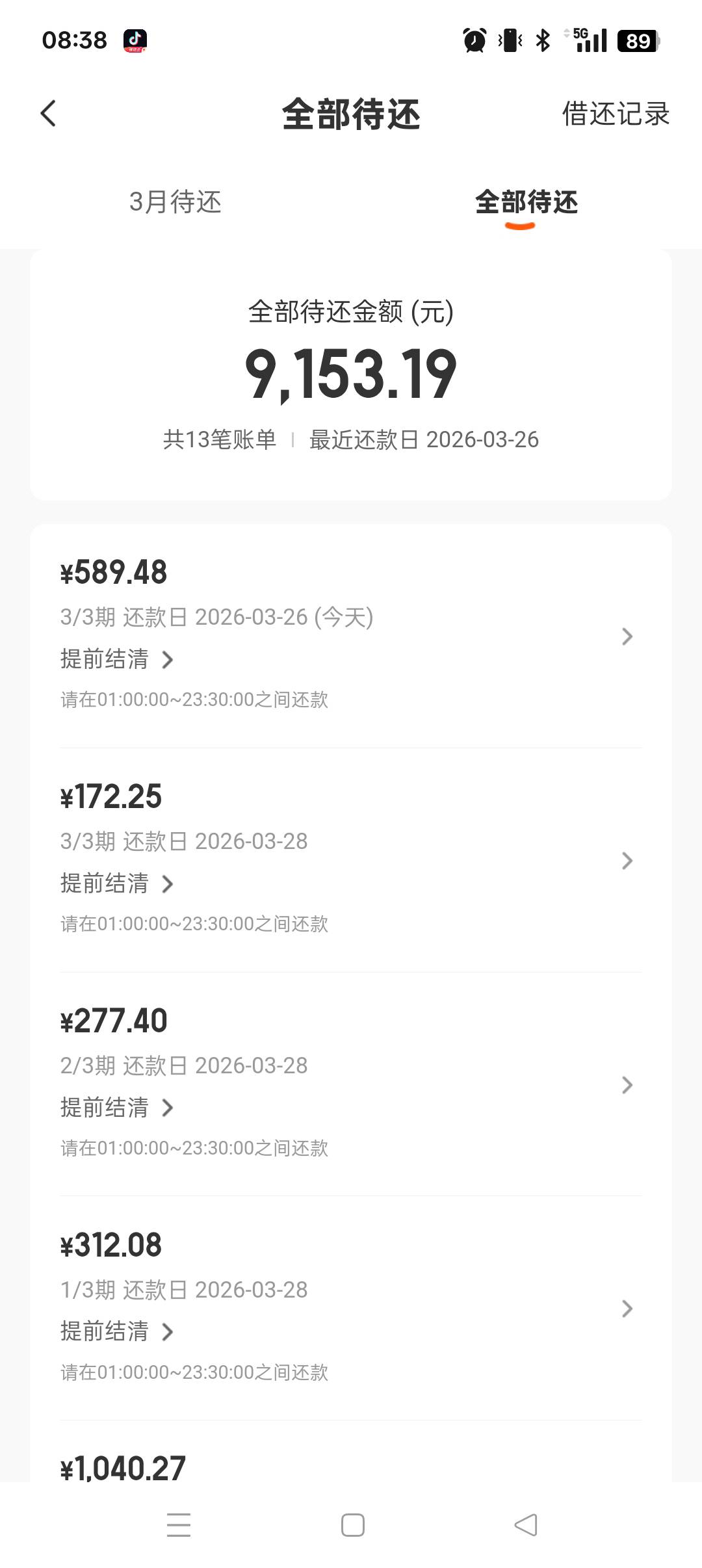Open the ¥589.48 bill due today
Viewport: 702px width, 1568px height.
351,636
